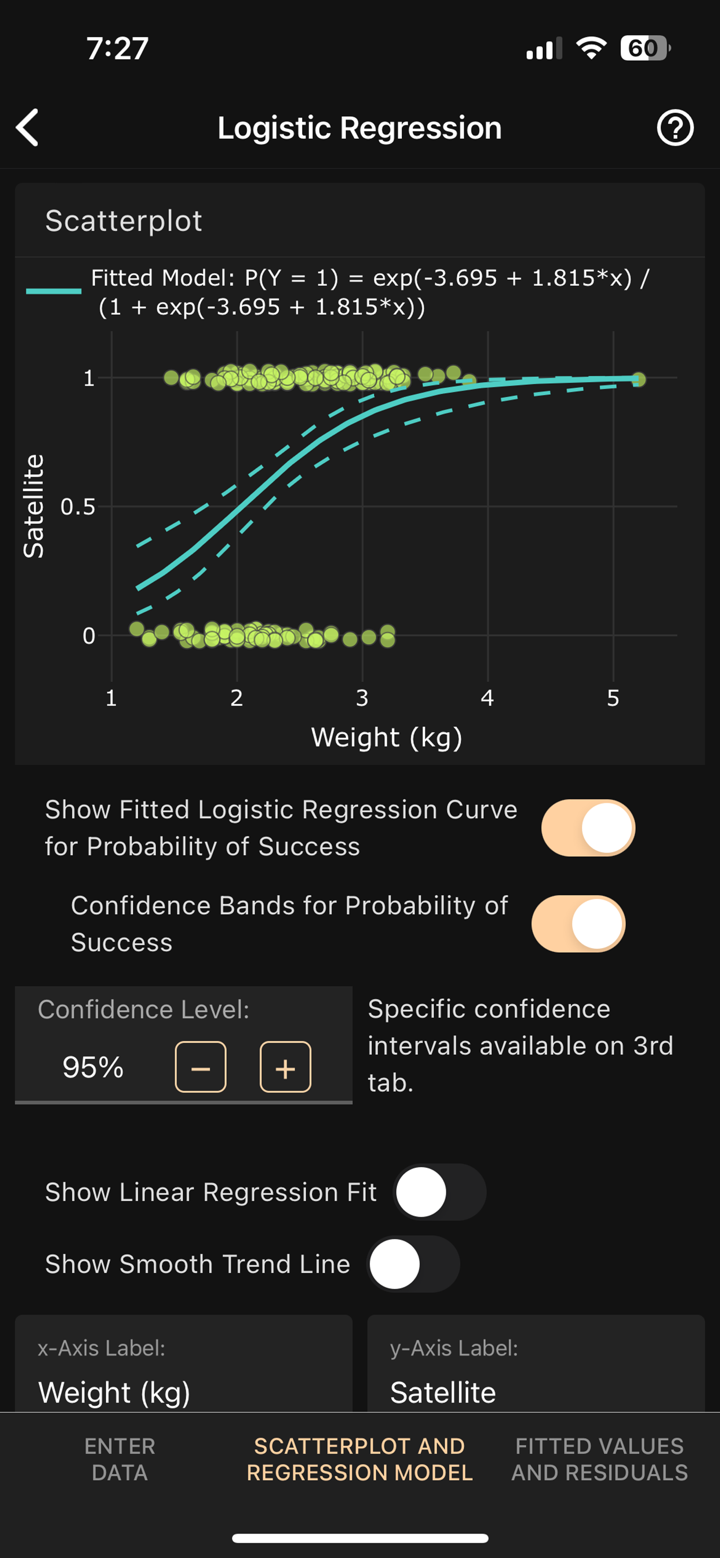
Task: Tap the battery indicator showing 60
Action: pos(645,47)
